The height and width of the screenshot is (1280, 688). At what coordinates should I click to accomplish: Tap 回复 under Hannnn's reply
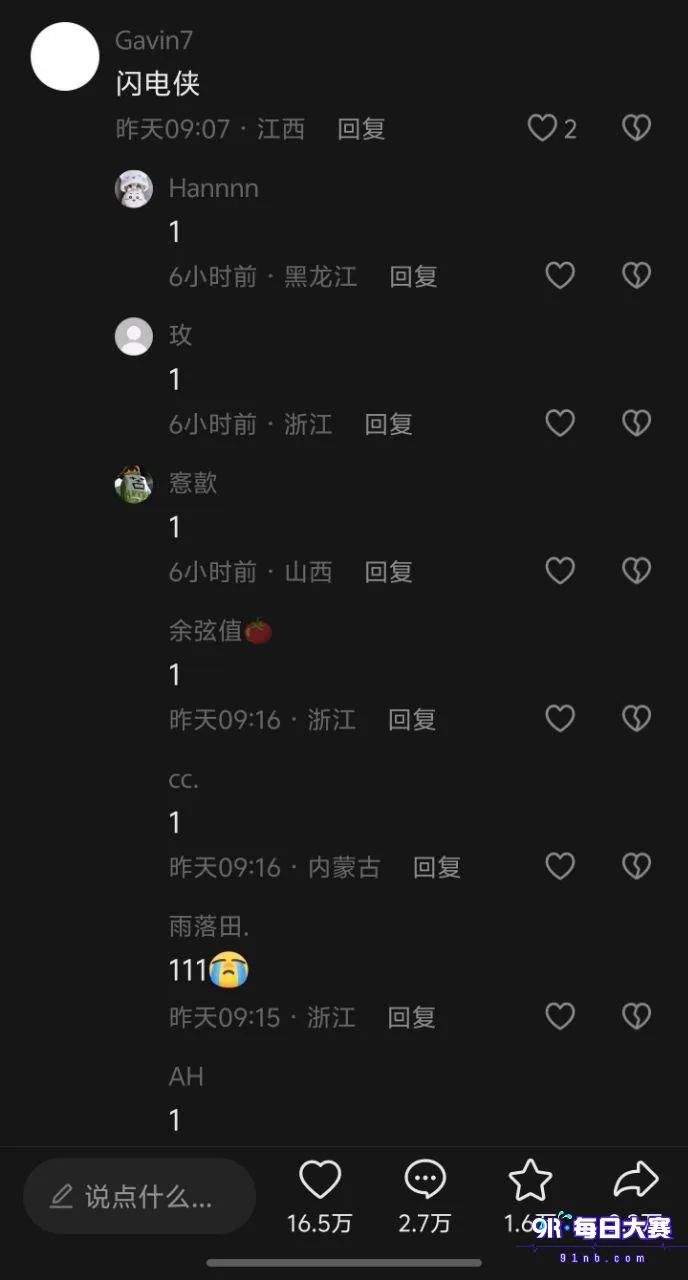413,277
